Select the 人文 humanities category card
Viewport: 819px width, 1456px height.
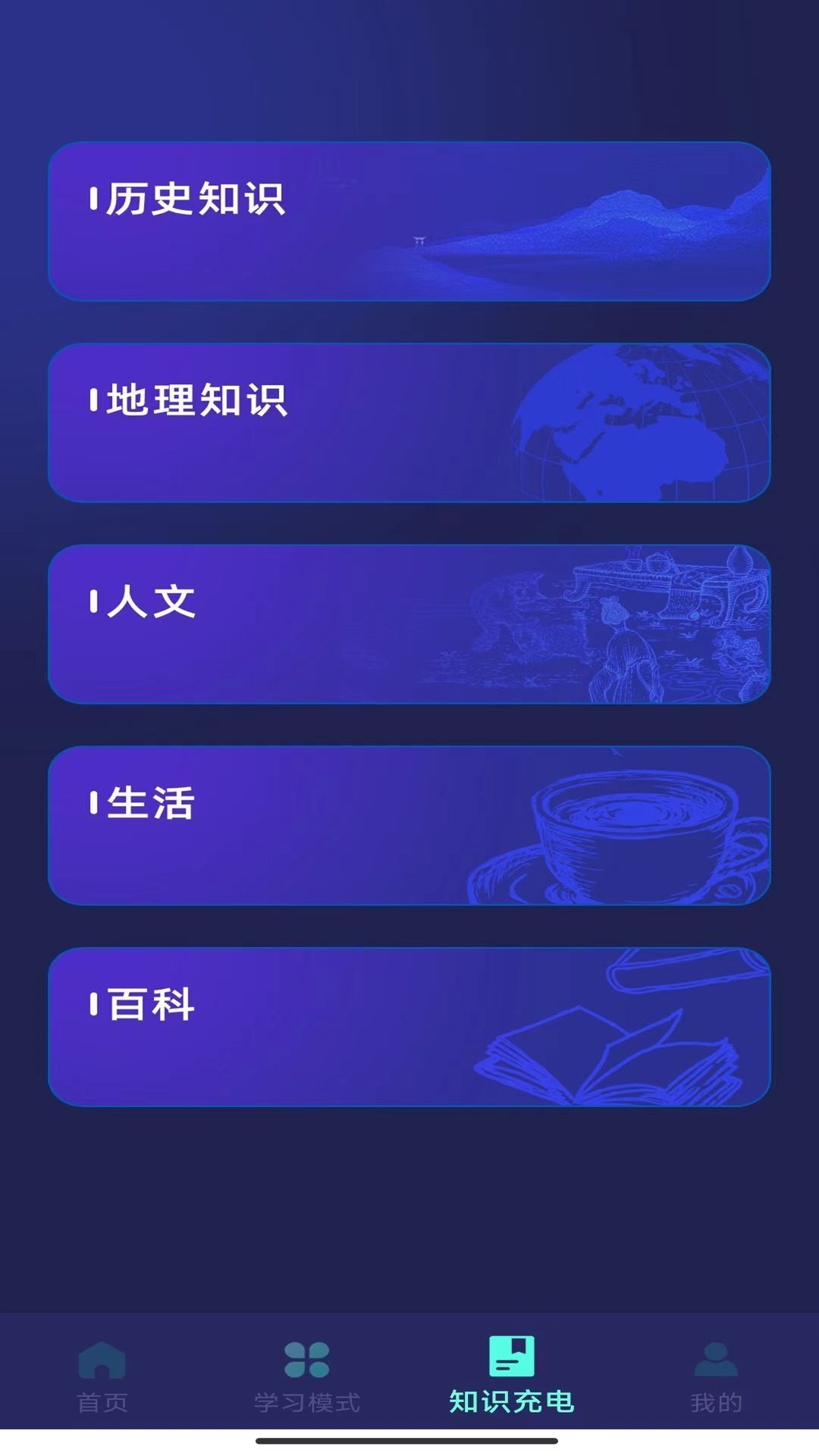[x=409, y=622]
